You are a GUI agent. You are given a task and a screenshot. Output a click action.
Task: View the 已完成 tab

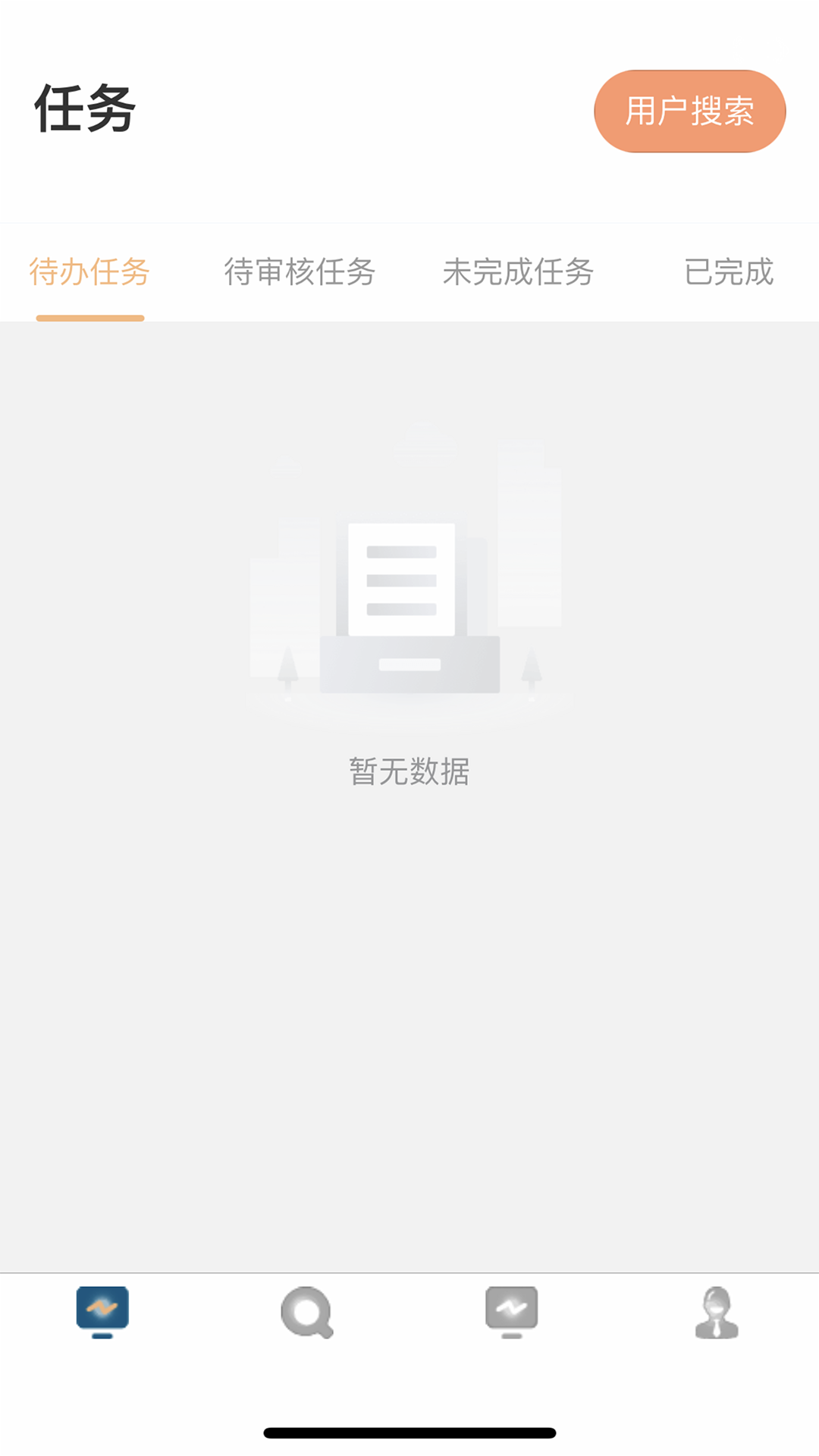[x=728, y=272]
